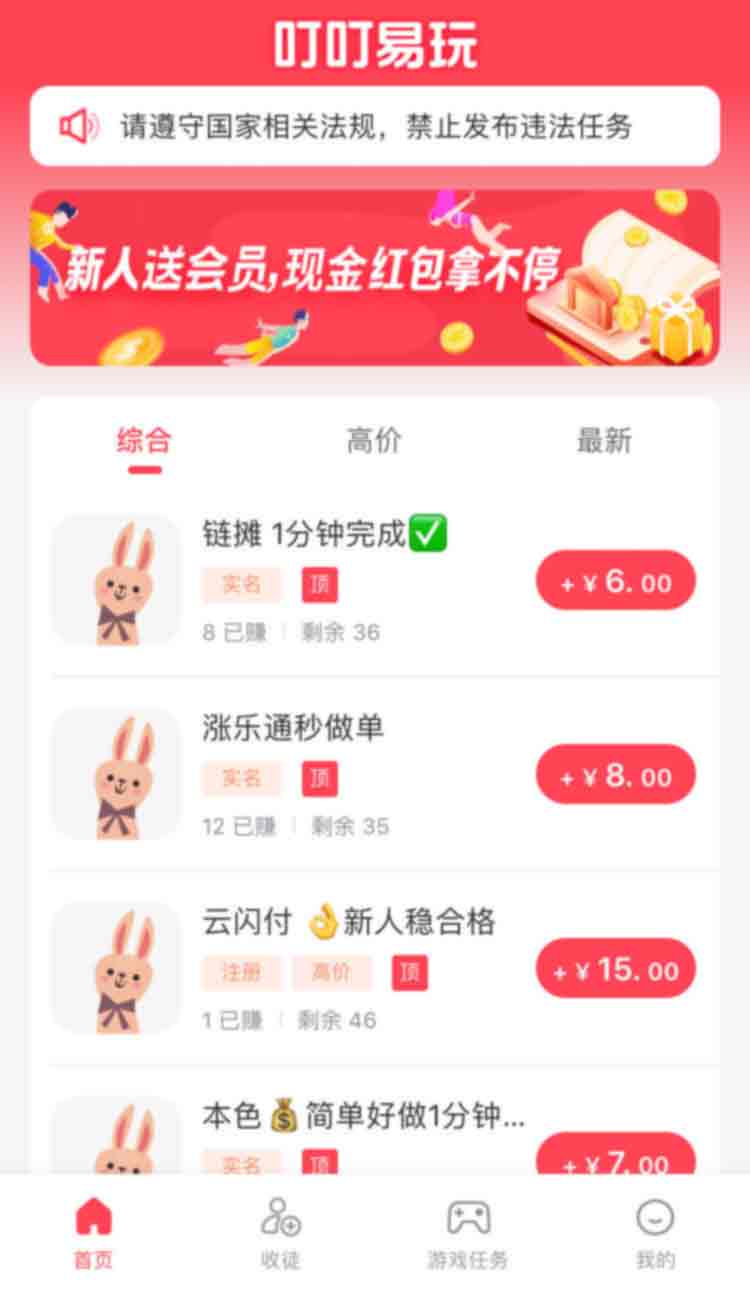Switch to the 高价 tab

[374, 440]
